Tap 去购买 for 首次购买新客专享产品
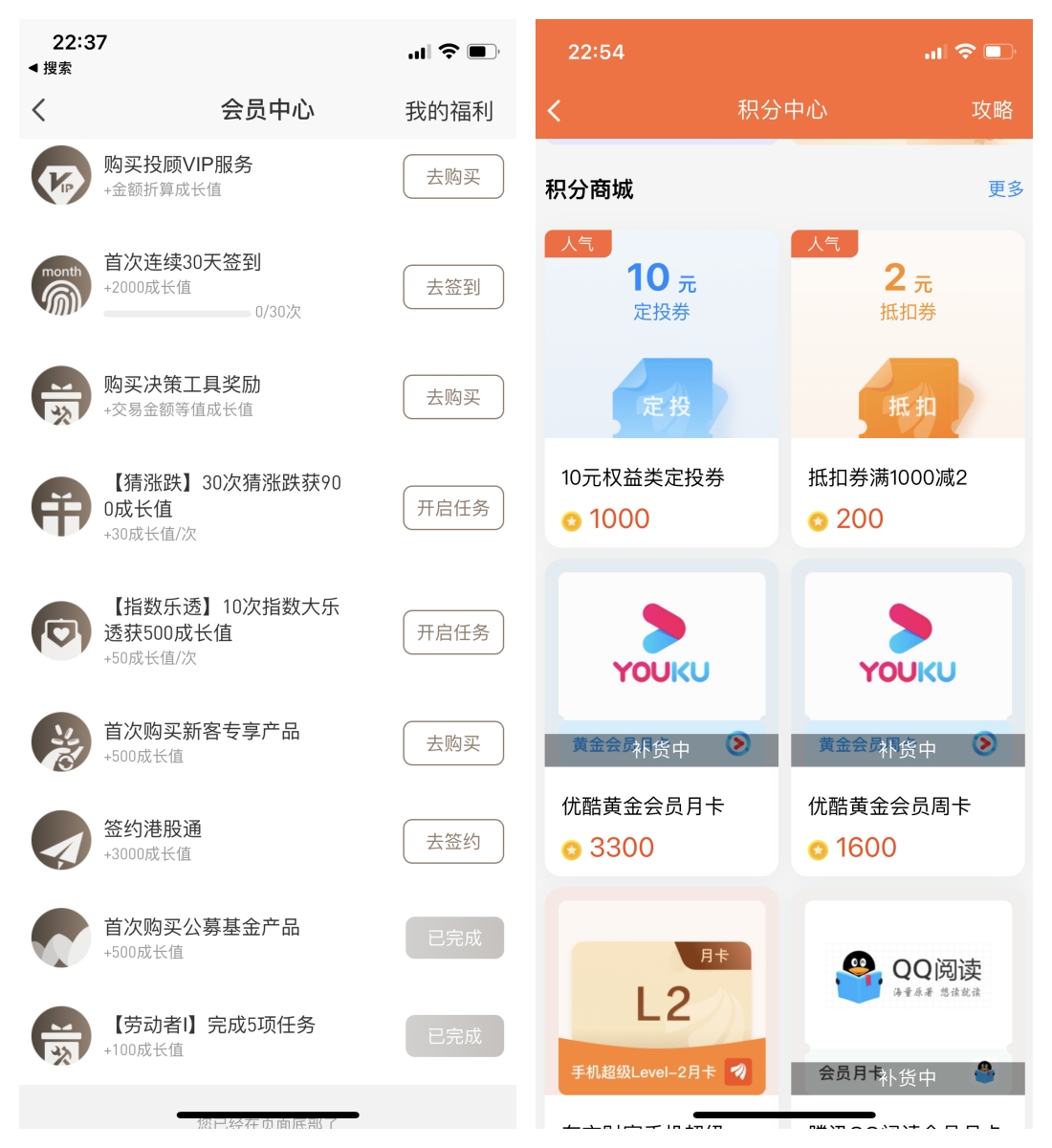This screenshot has width=1052, height=1148. coord(453,743)
